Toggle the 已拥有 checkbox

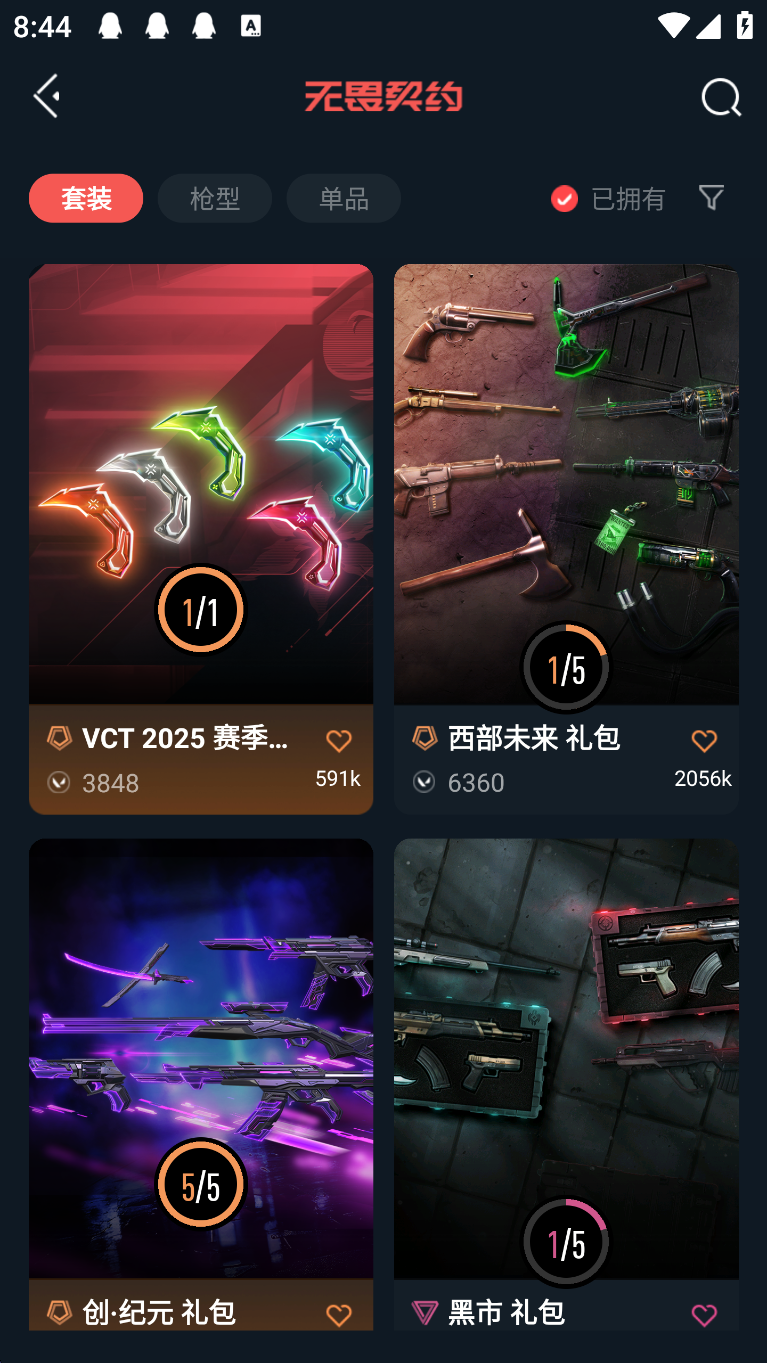(565, 199)
